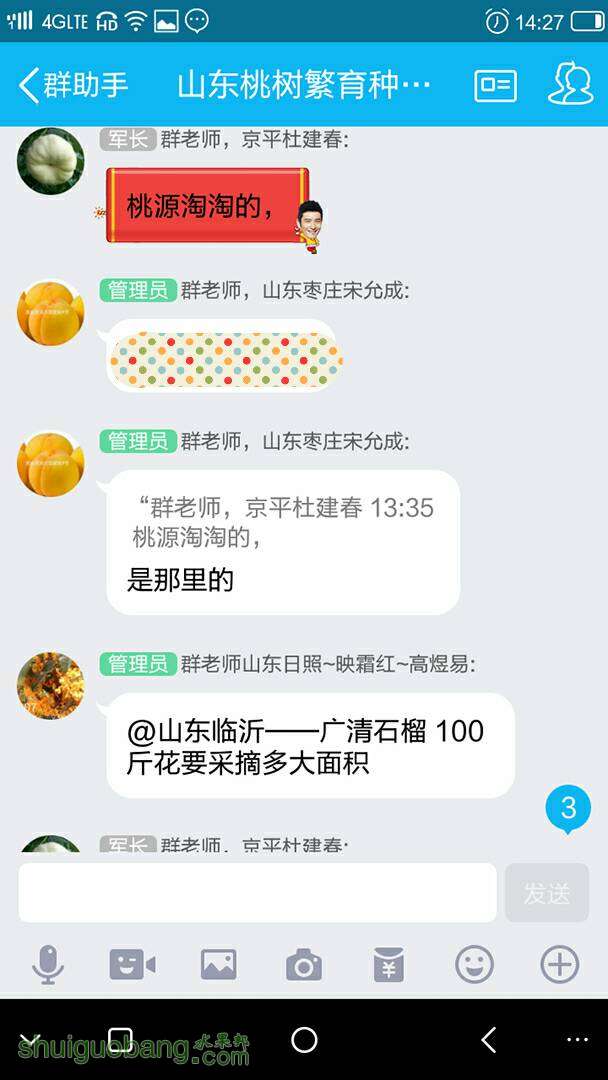Tap the message input field
The image size is (608, 1080).
point(257,892)
